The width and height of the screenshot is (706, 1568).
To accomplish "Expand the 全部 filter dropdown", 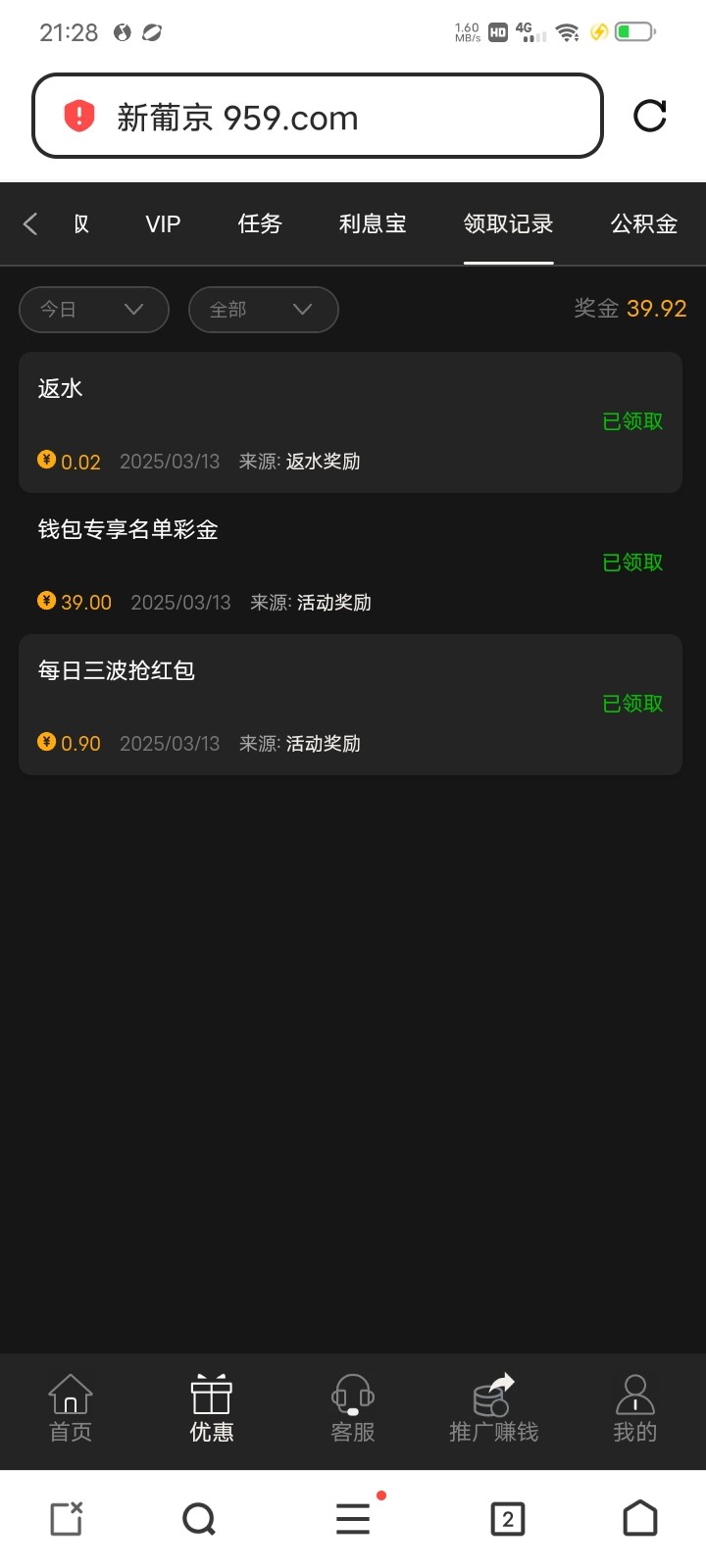I will coord(264,309).
